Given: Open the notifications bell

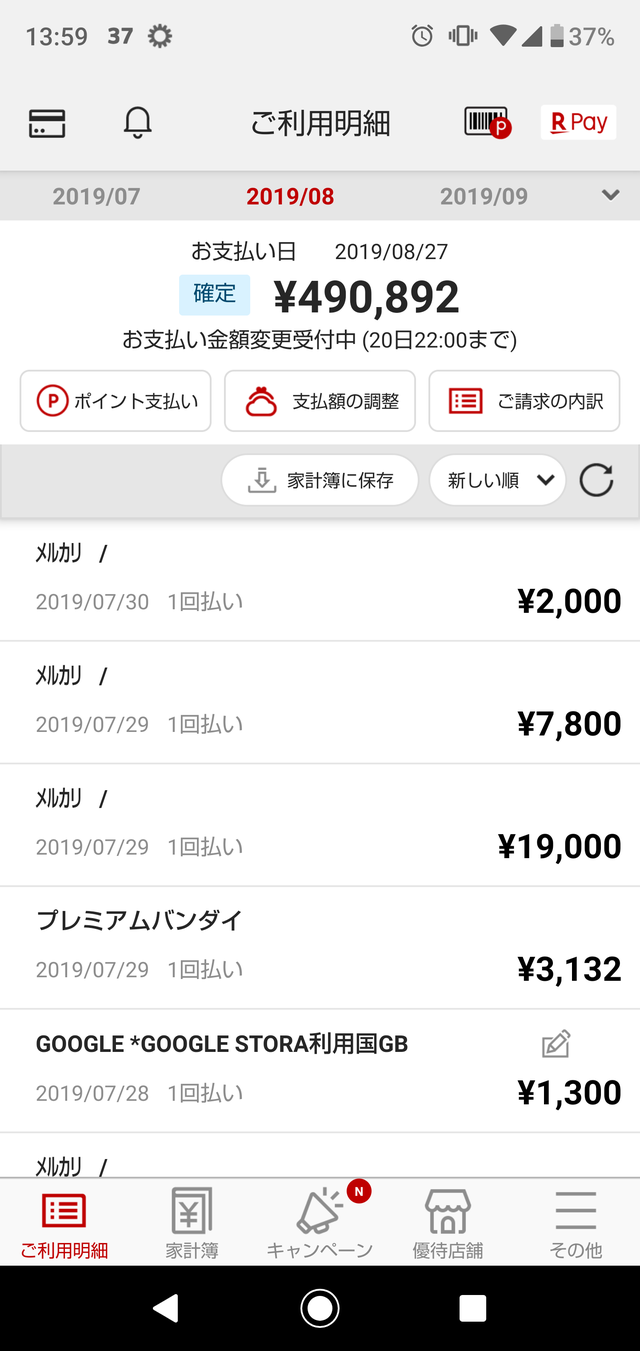Looking at the screenshot, I should 138,123.
